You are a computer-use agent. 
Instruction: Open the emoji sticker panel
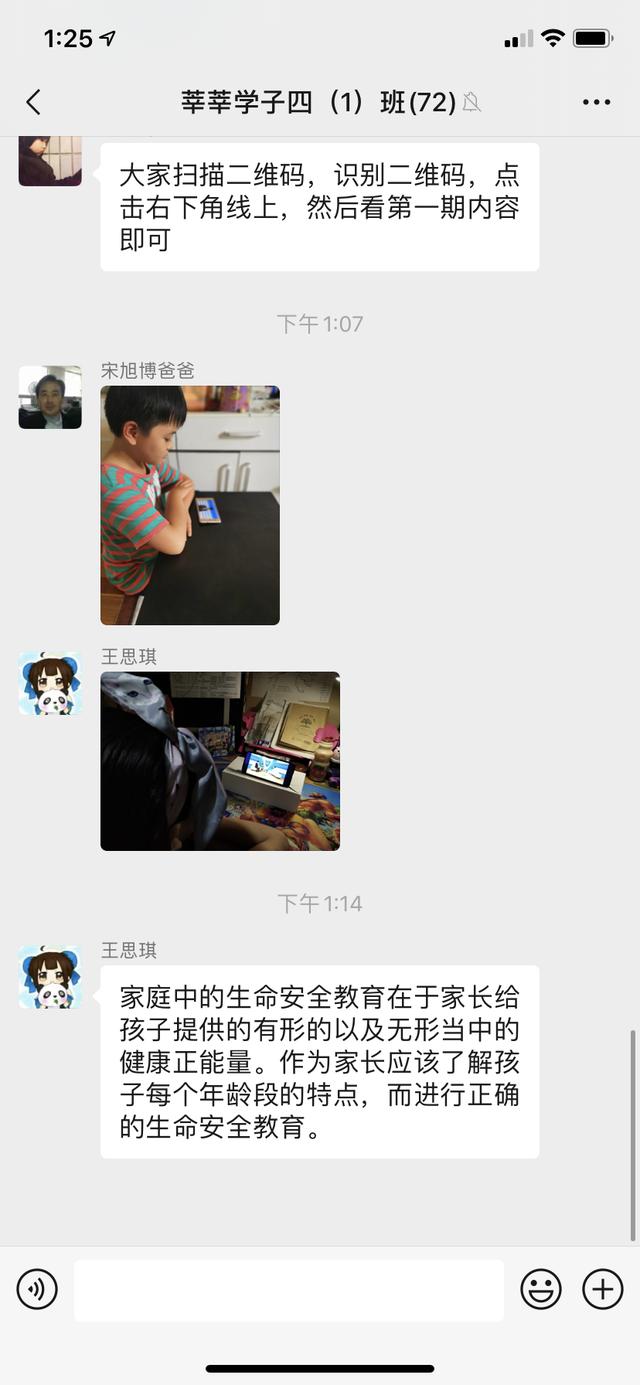tap(541, 1290)
